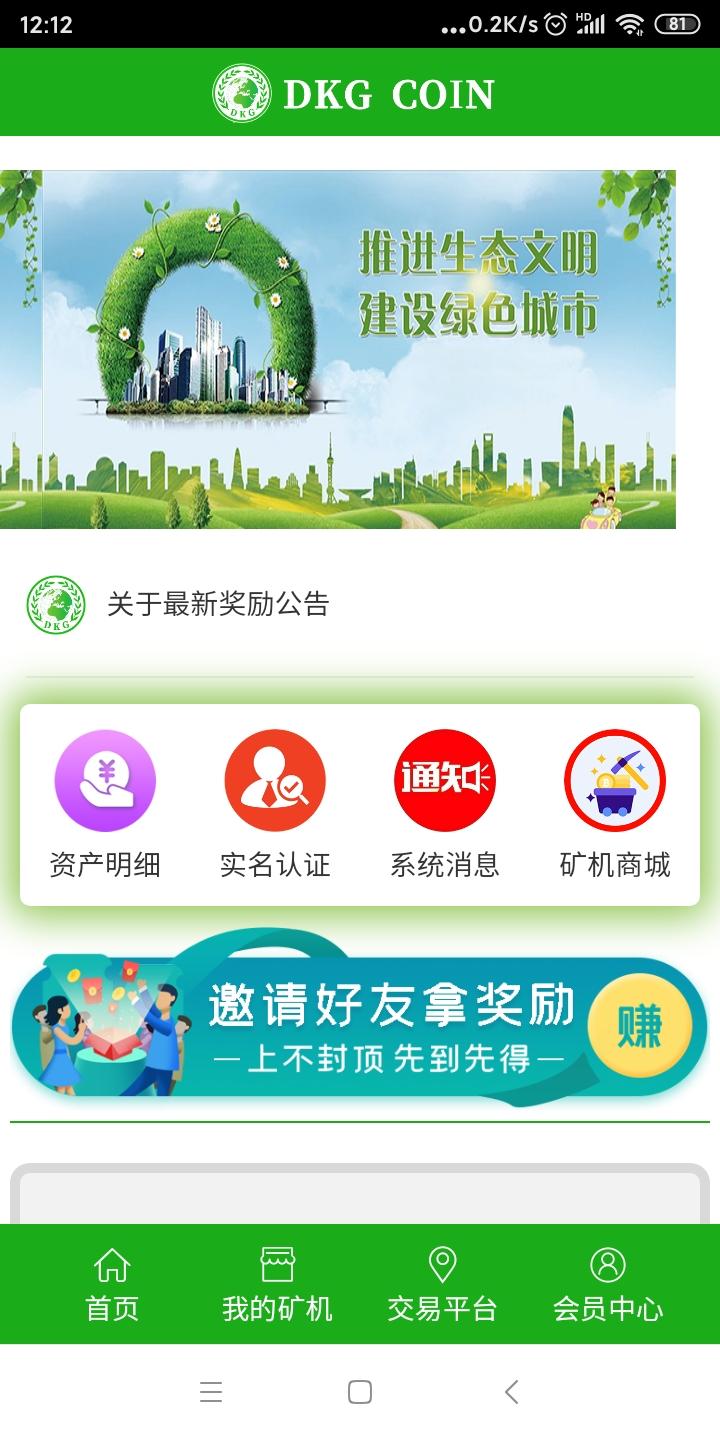This screenshot has width=720, height=1440.
Task: Click the DKG globe logo in the header
Action: coord(242,93)
